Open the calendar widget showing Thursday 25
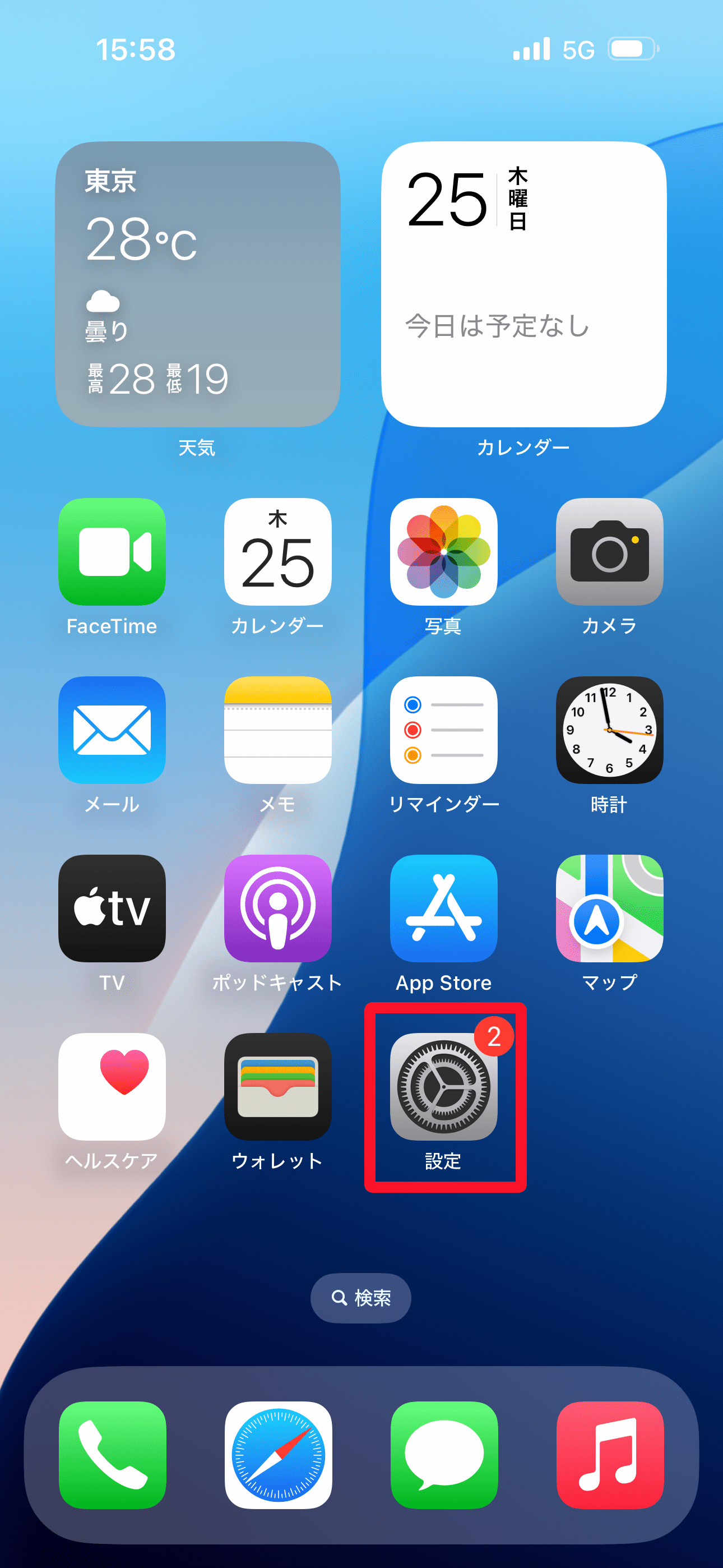This screenshot has width=723, height=1568. [523, 284]
